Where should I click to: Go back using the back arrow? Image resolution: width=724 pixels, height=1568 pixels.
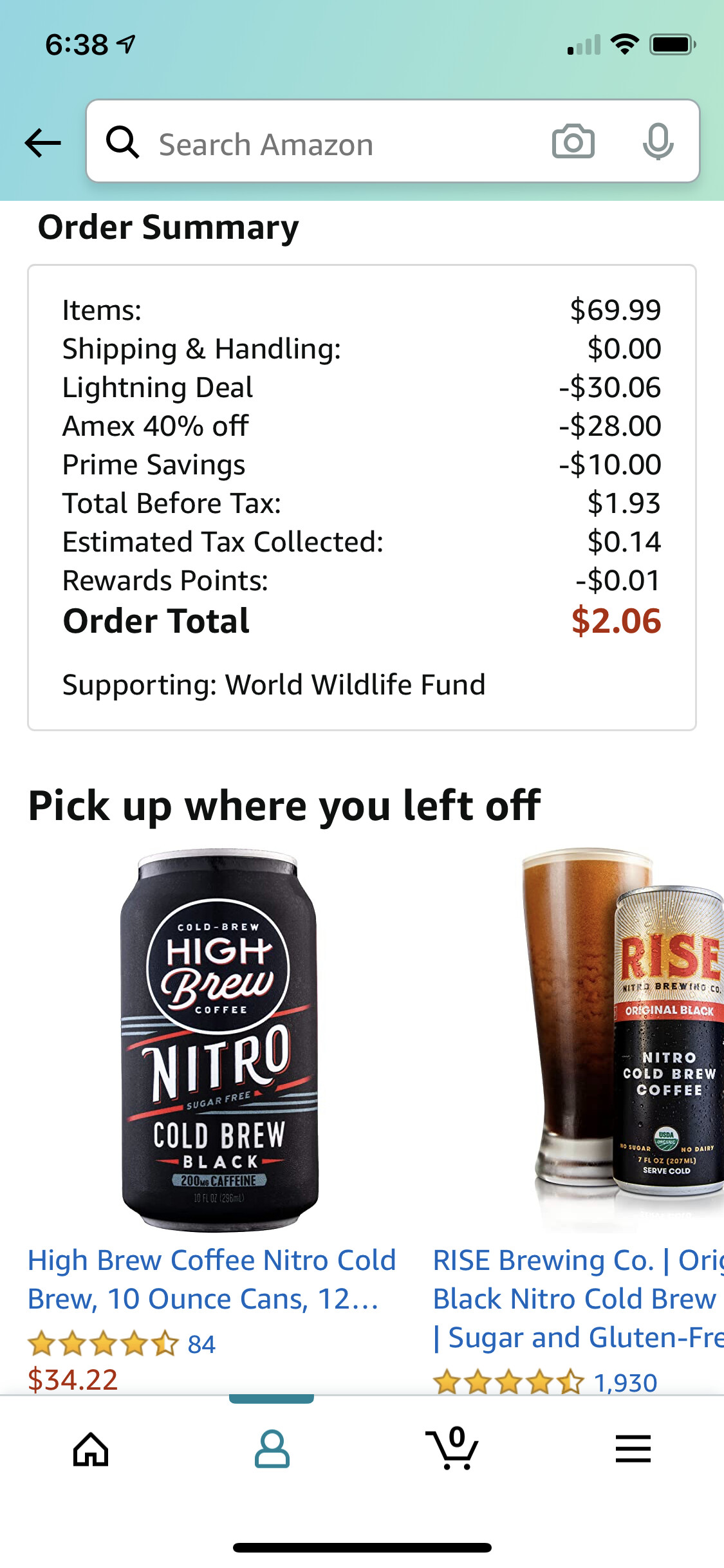click(42, 142)
